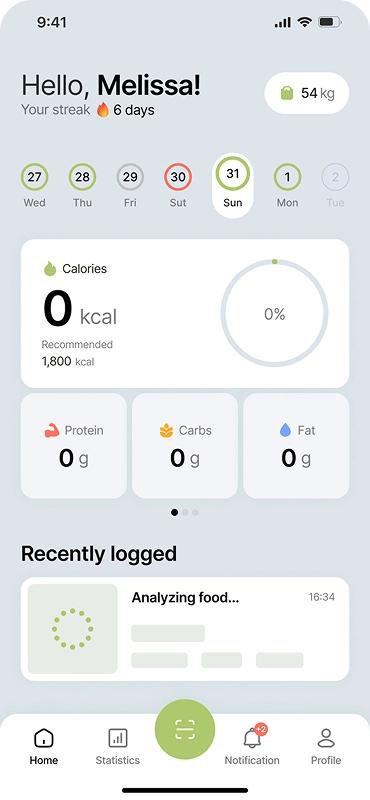This screenshot has height=800, width=370.
Task: Select Friday the 29th
Action: click(130, 186)
